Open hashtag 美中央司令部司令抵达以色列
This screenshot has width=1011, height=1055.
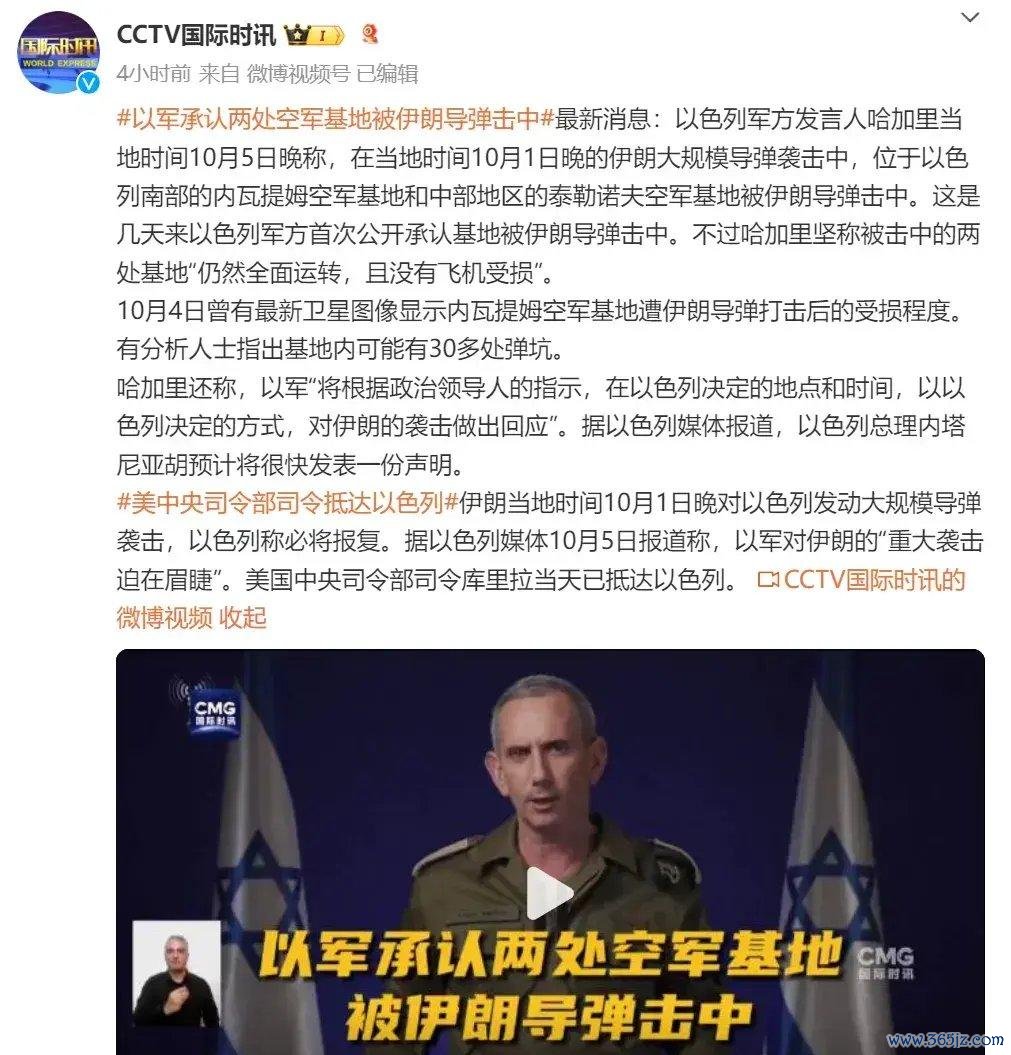[x=287, y=502]
